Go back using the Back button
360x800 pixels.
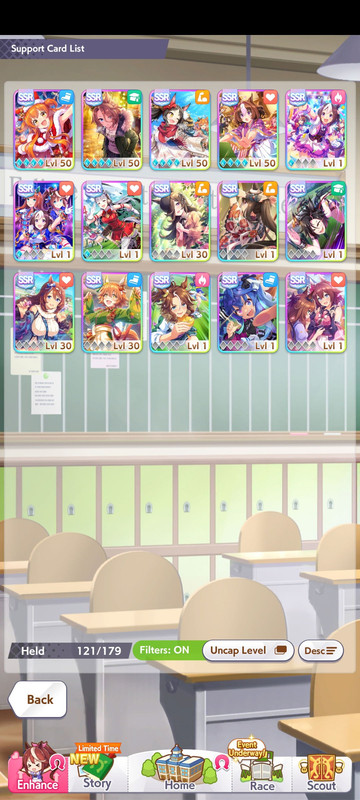coord(38,699)
